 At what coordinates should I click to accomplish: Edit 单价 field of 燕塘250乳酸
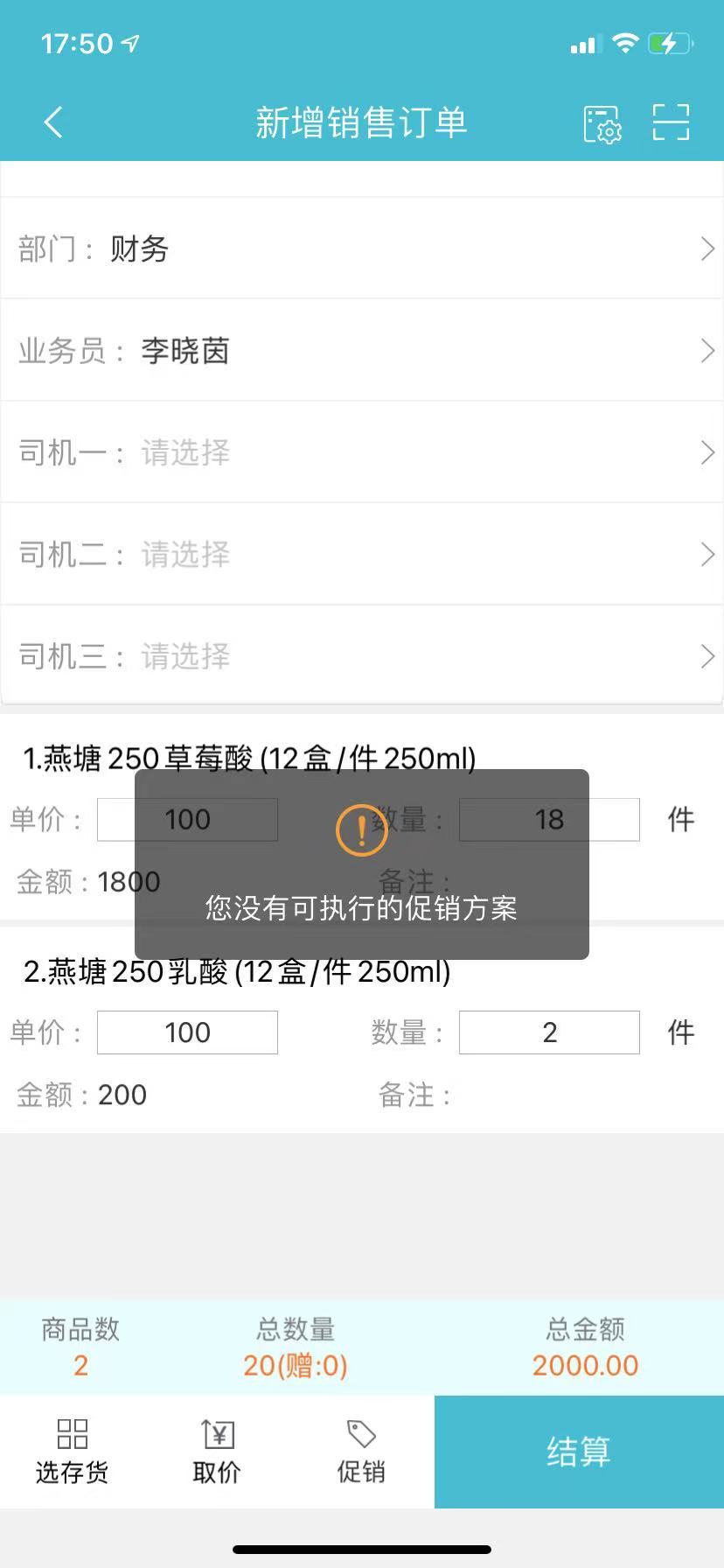click(x=187, y=1032)
